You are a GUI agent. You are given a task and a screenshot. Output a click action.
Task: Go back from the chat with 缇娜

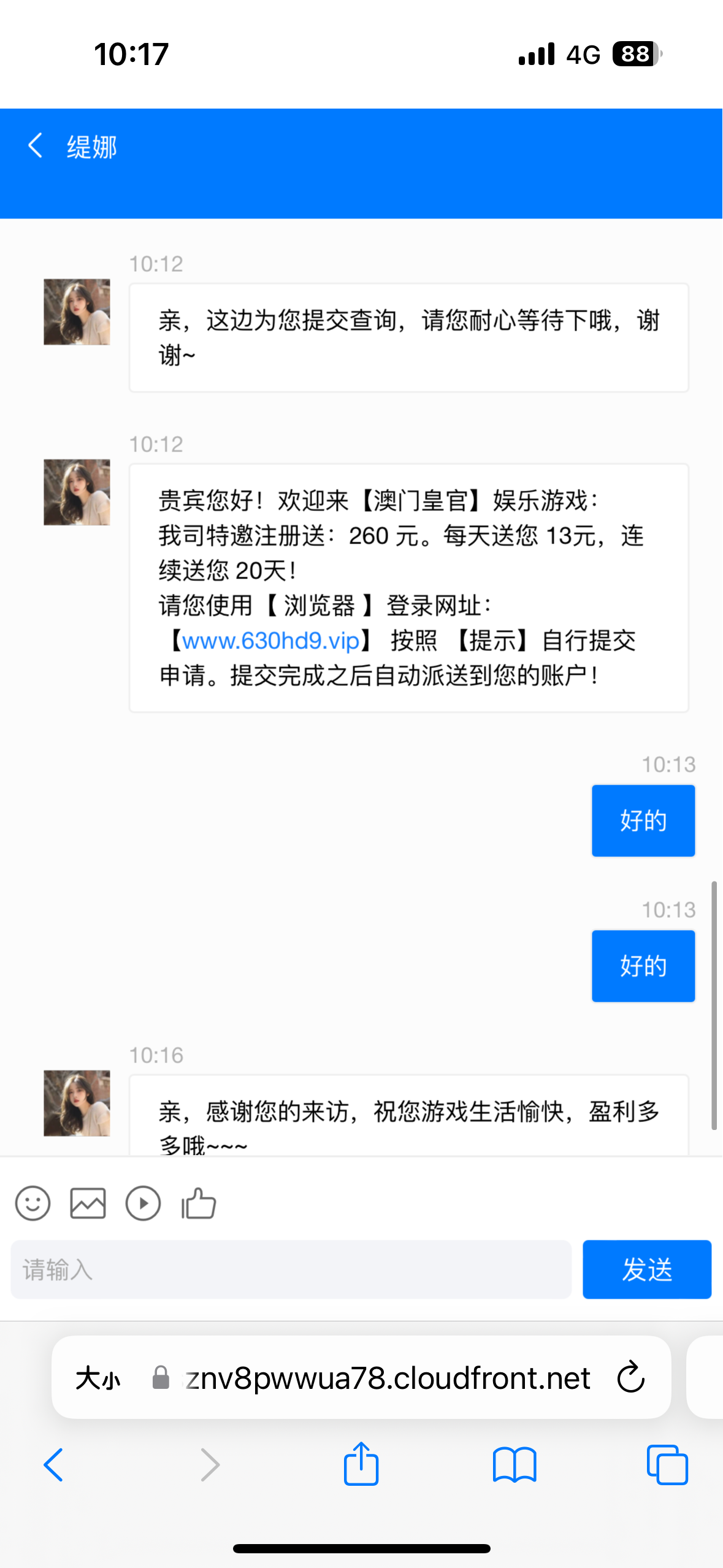tap(36, 146)
